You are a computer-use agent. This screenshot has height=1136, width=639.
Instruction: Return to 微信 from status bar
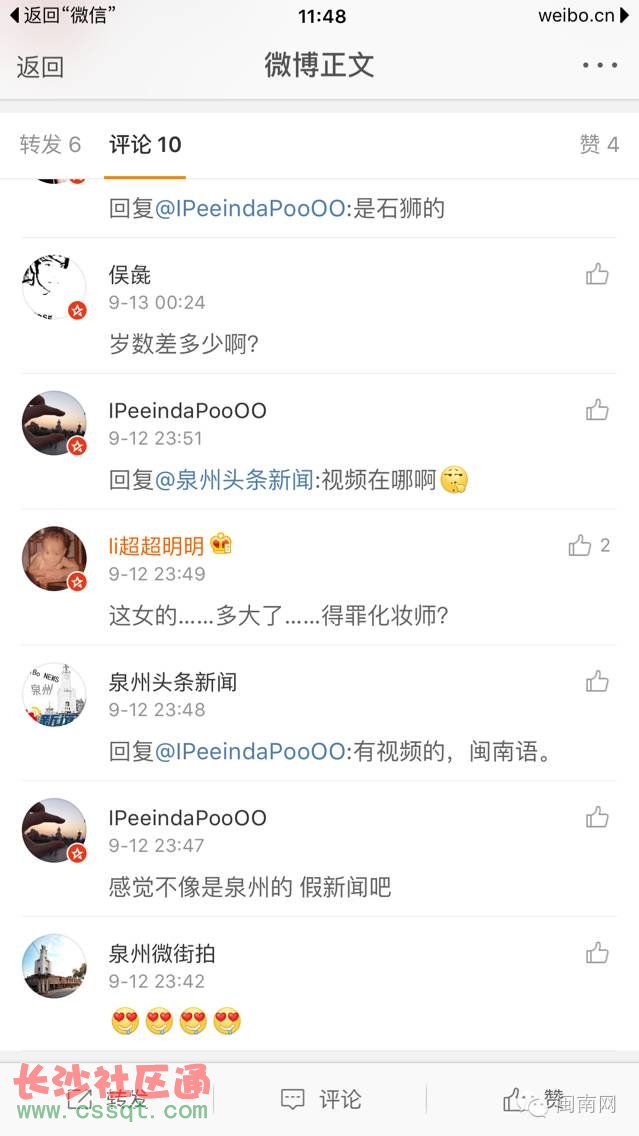[62, 16]
